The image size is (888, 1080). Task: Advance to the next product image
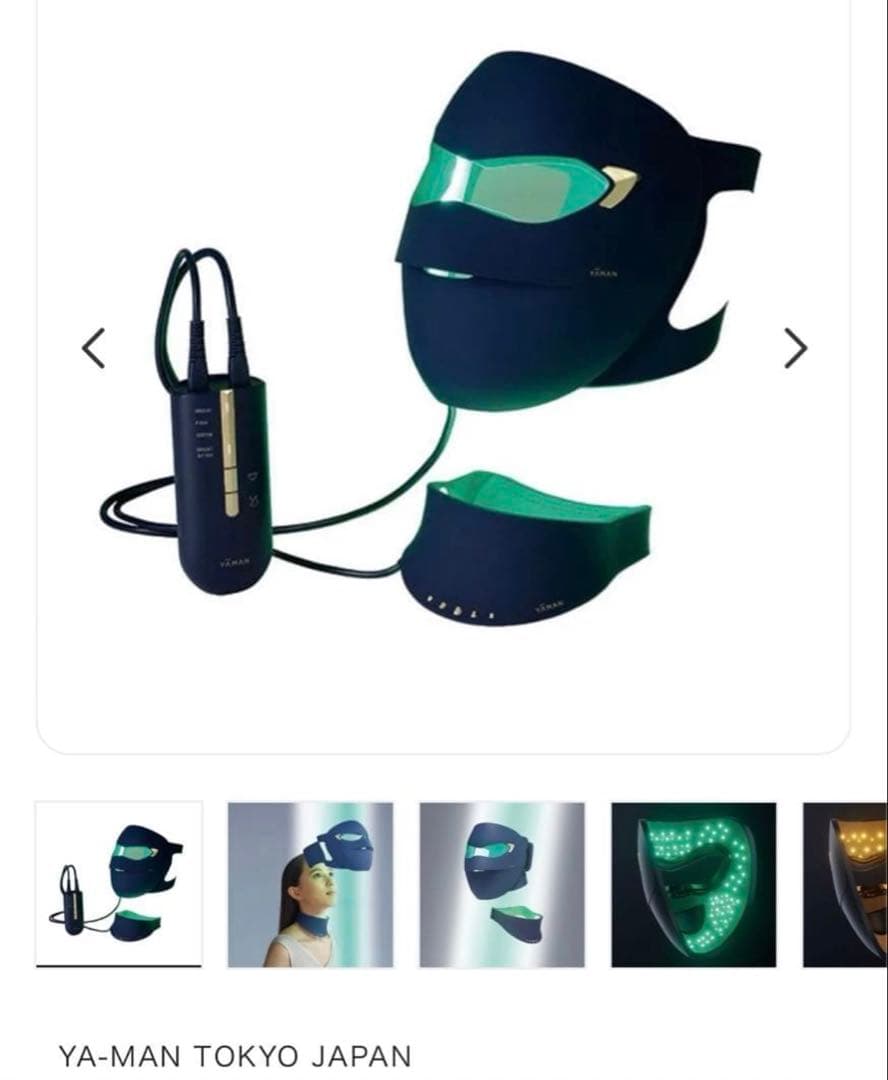click(795, 347)
